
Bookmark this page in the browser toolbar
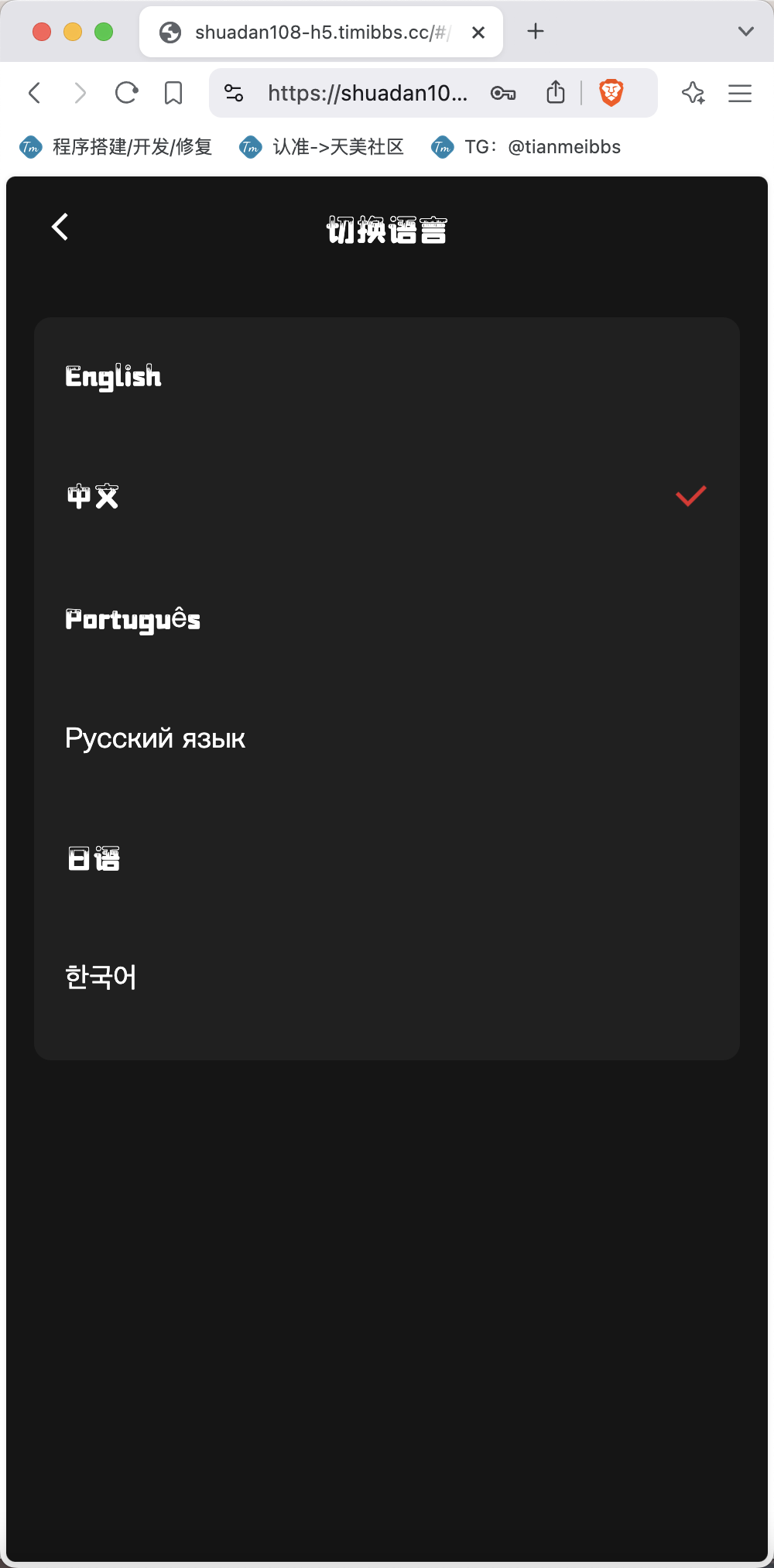click(x=173, y=94)
